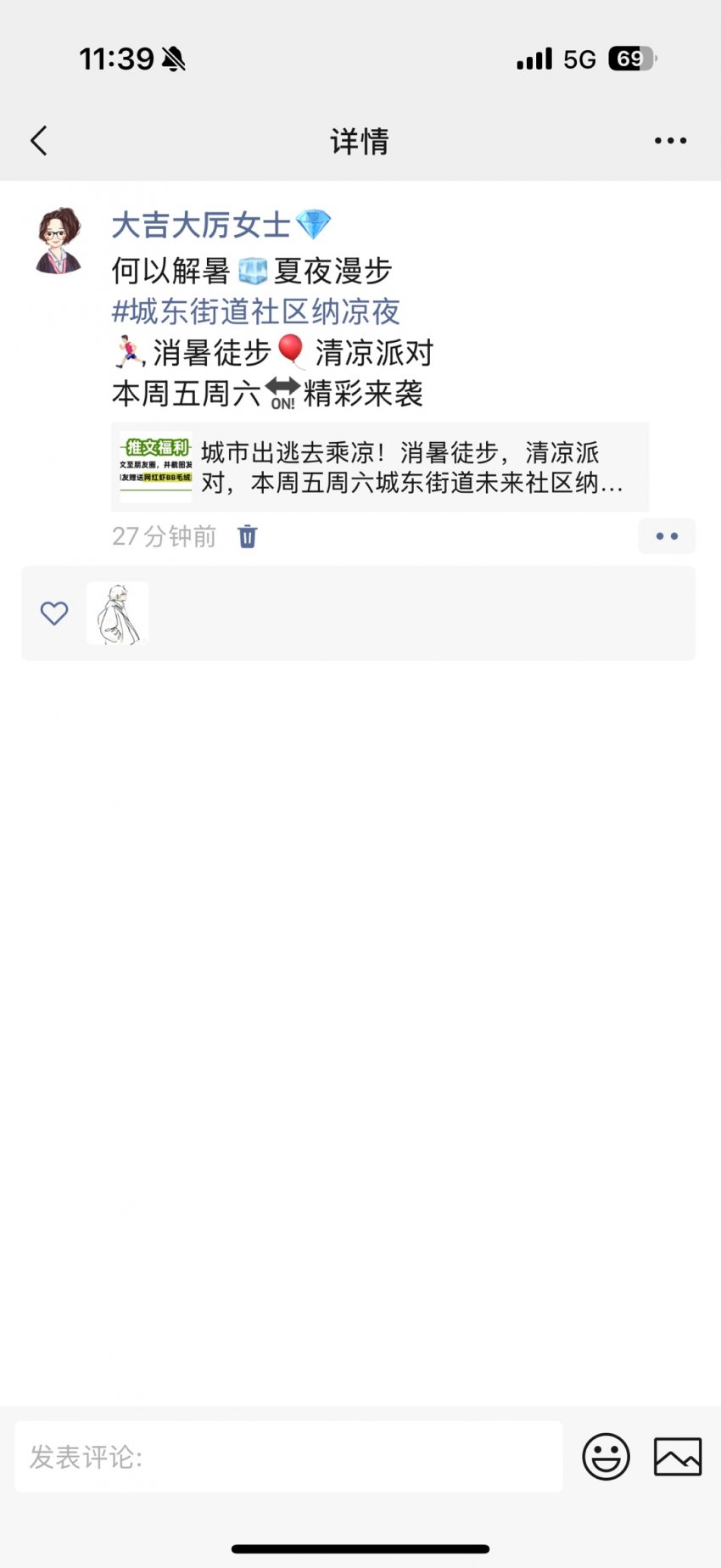This screenshot has height=1568, width=721.
Task: Open profile via name 大吉大厉女士
Action: coord(202,226)
